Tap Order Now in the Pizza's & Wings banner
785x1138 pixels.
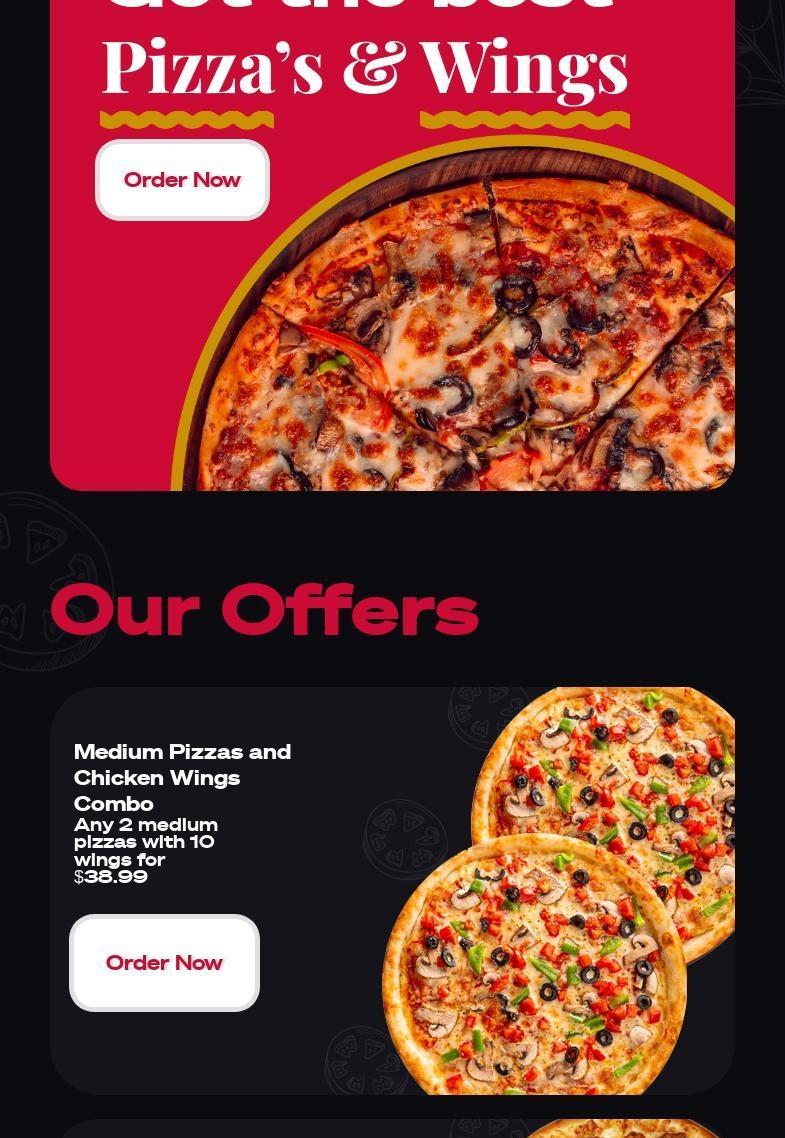(x=182, y=180)
